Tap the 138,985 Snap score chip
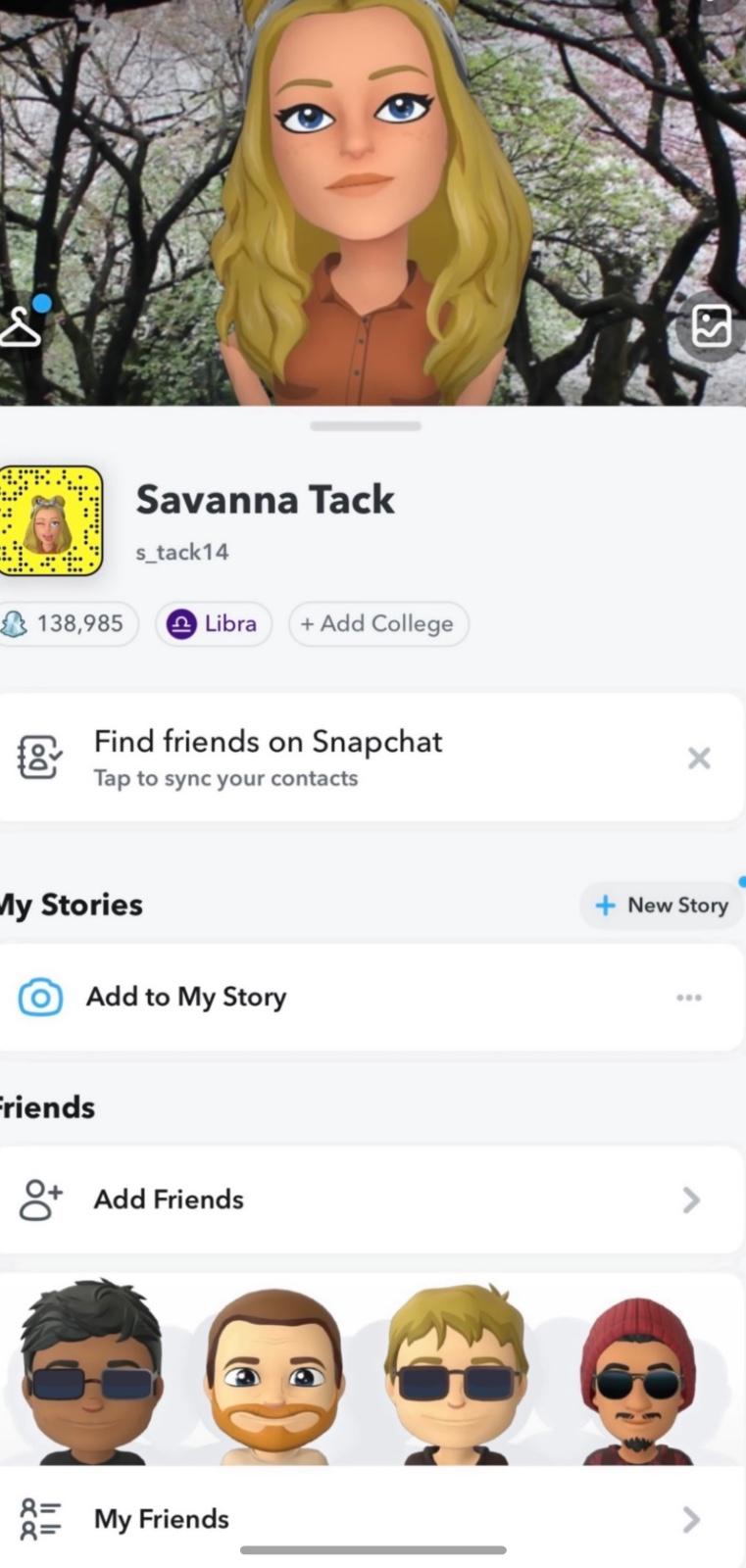746x1568 pixels. 68,623
